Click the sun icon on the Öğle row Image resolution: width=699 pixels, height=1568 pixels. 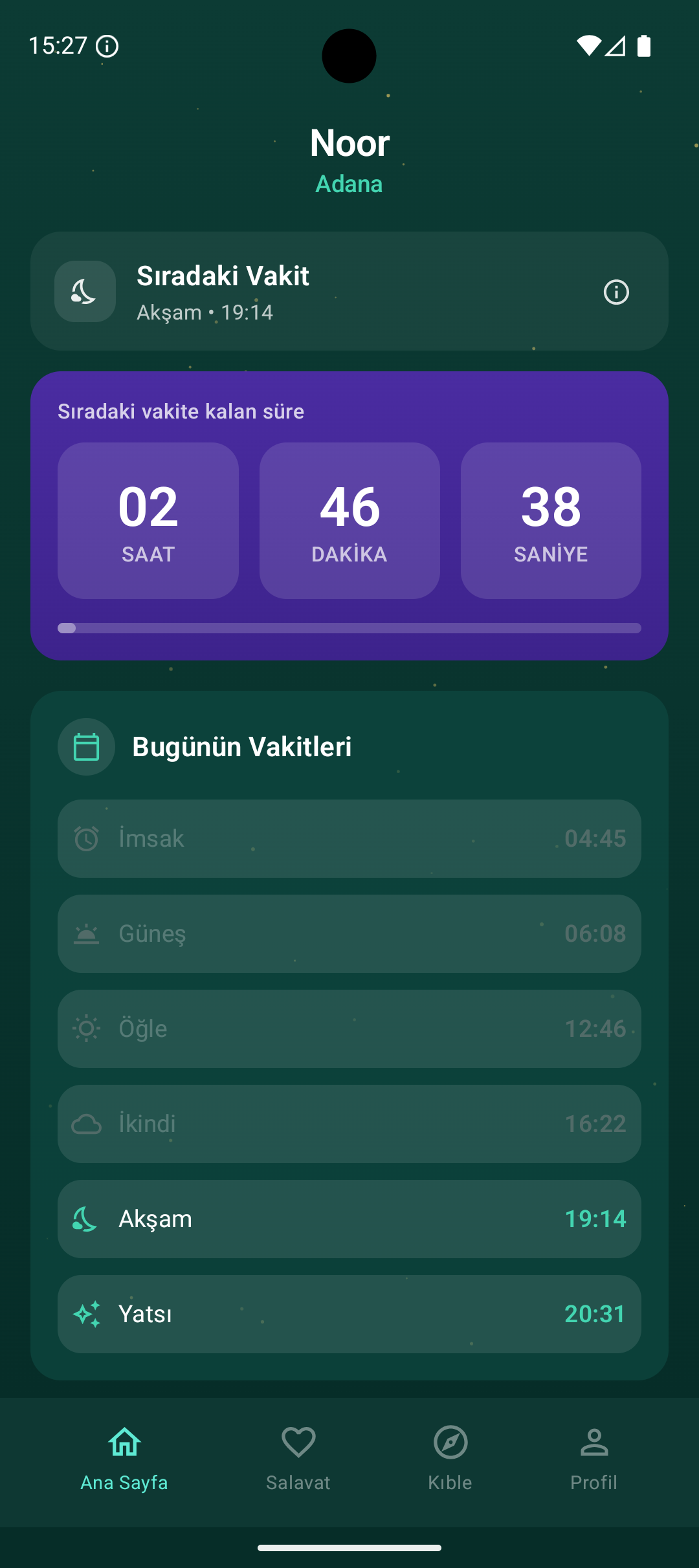(x=86, y=1029)
